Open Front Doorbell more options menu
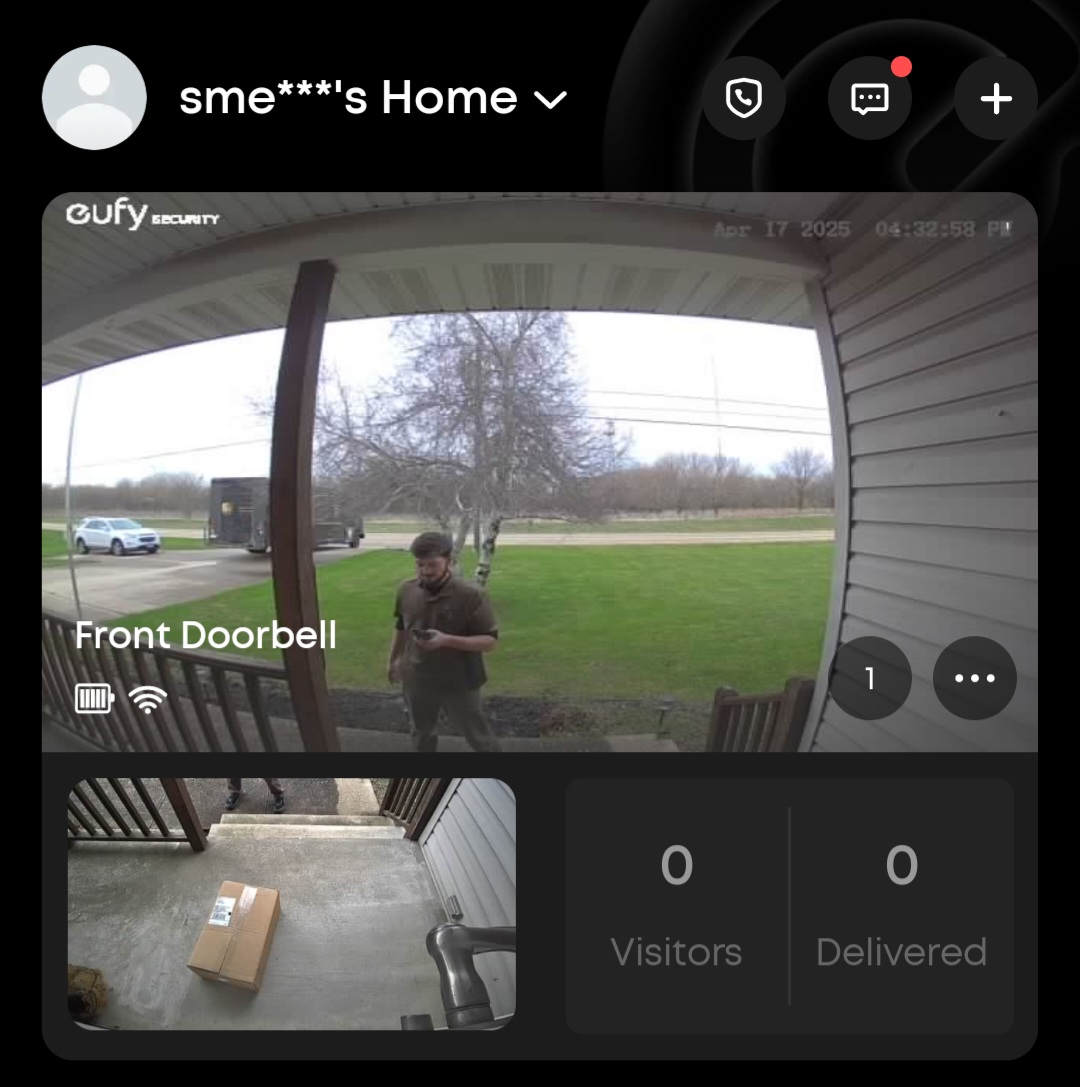The image size is (1080, 1087). pyautogui.click(x=974, y=679)
